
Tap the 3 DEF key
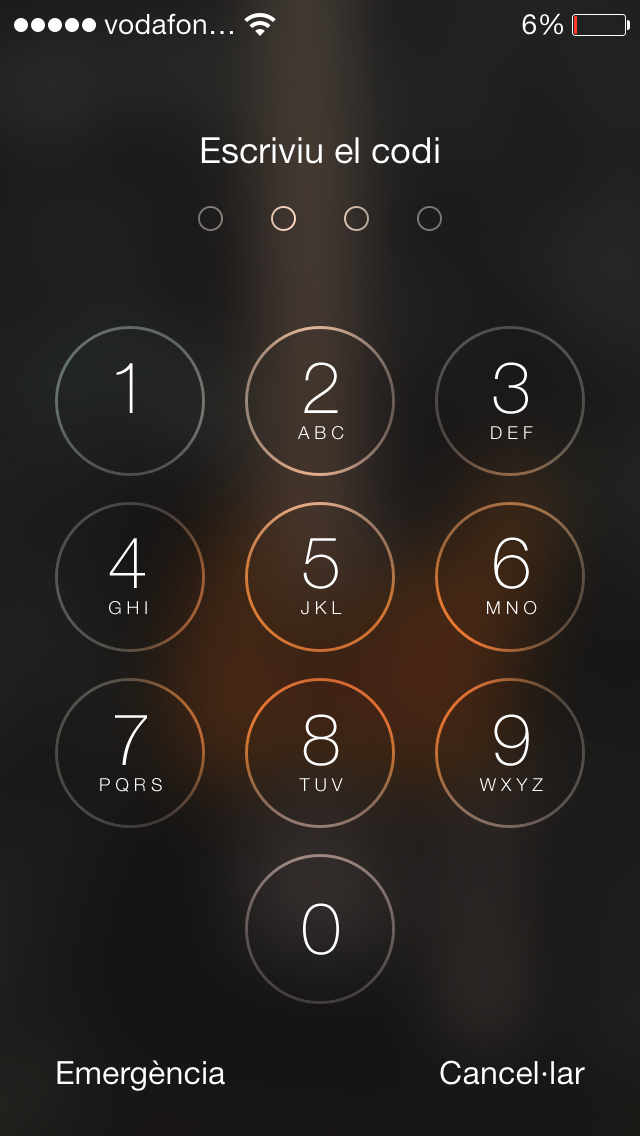click(x=510, y=401)
